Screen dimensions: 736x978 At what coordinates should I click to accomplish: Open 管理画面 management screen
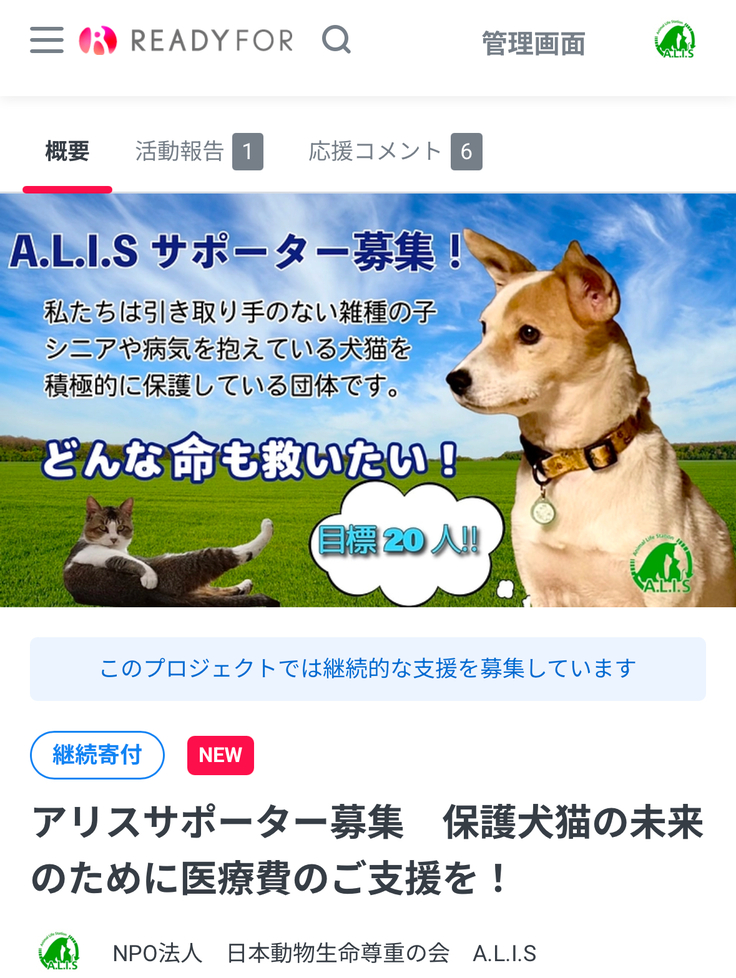click(533, 43)
